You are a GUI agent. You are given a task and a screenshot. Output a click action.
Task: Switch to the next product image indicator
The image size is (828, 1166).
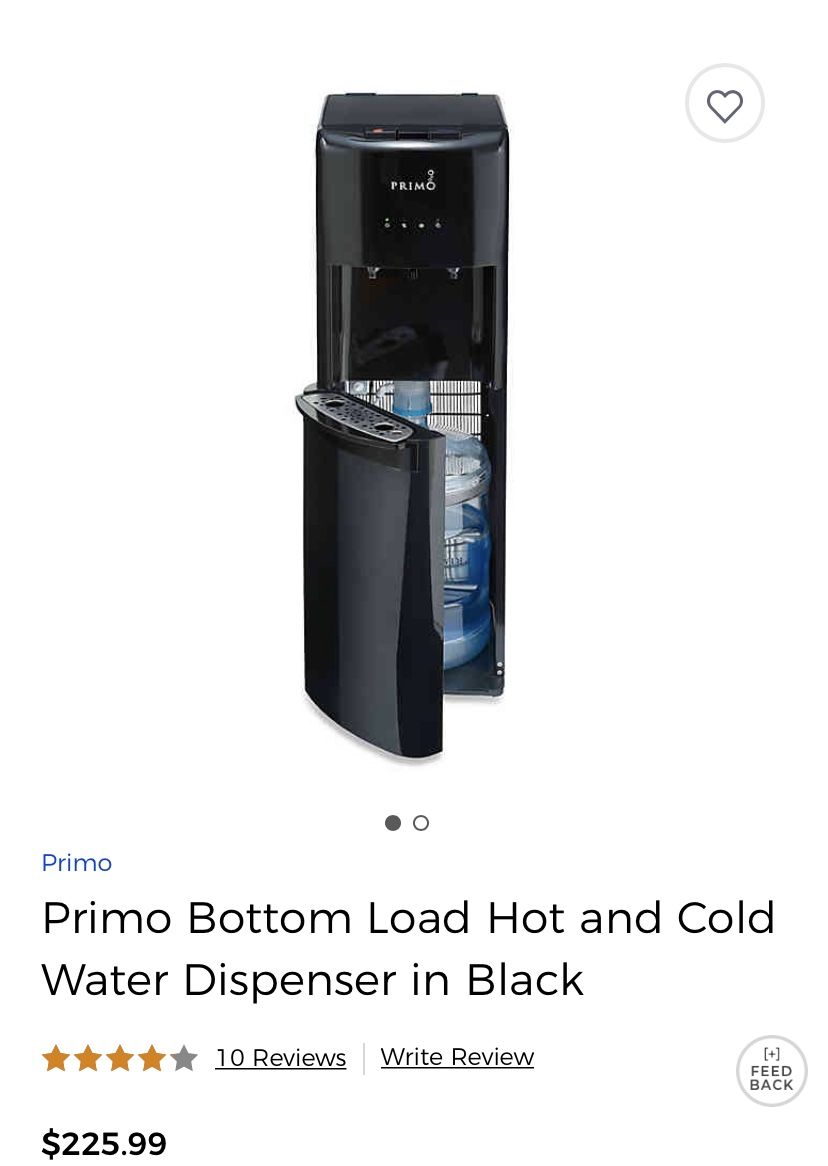tap(421, 822)
